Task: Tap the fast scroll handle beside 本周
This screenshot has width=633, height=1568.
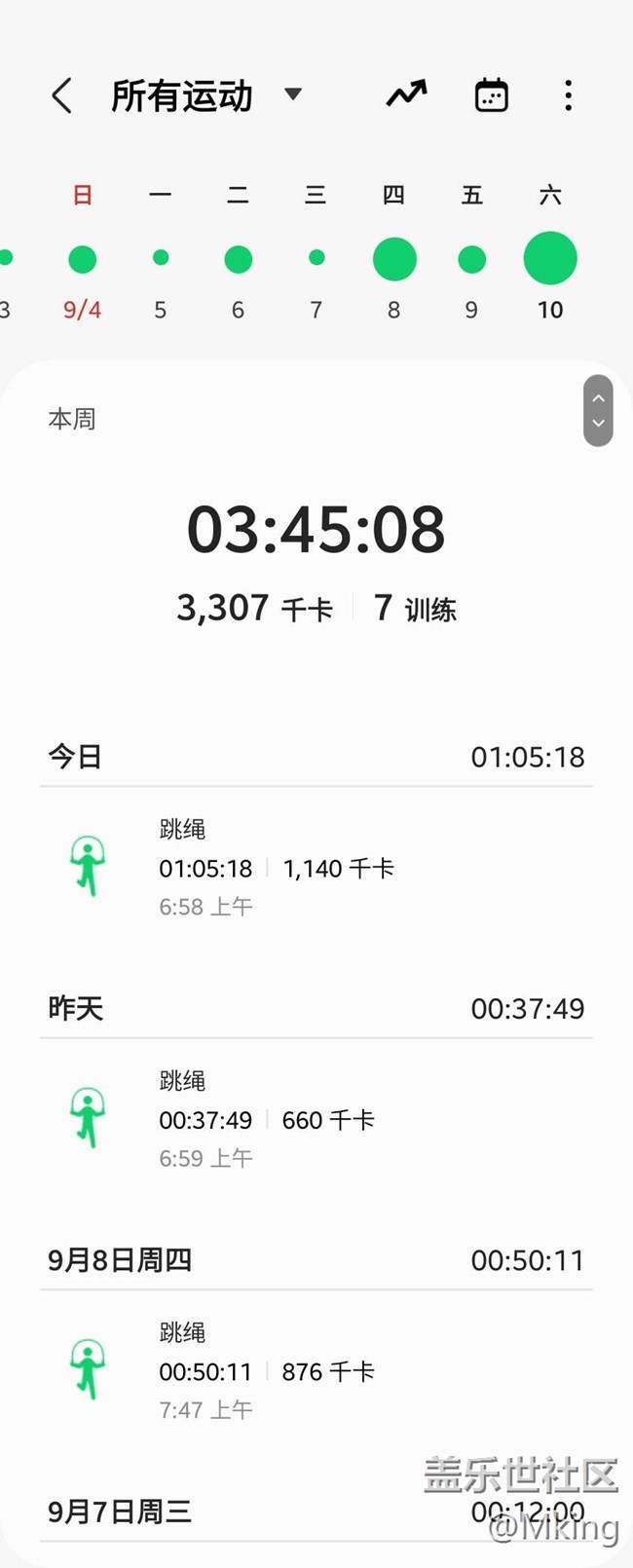Action: (x=598, y=411)
